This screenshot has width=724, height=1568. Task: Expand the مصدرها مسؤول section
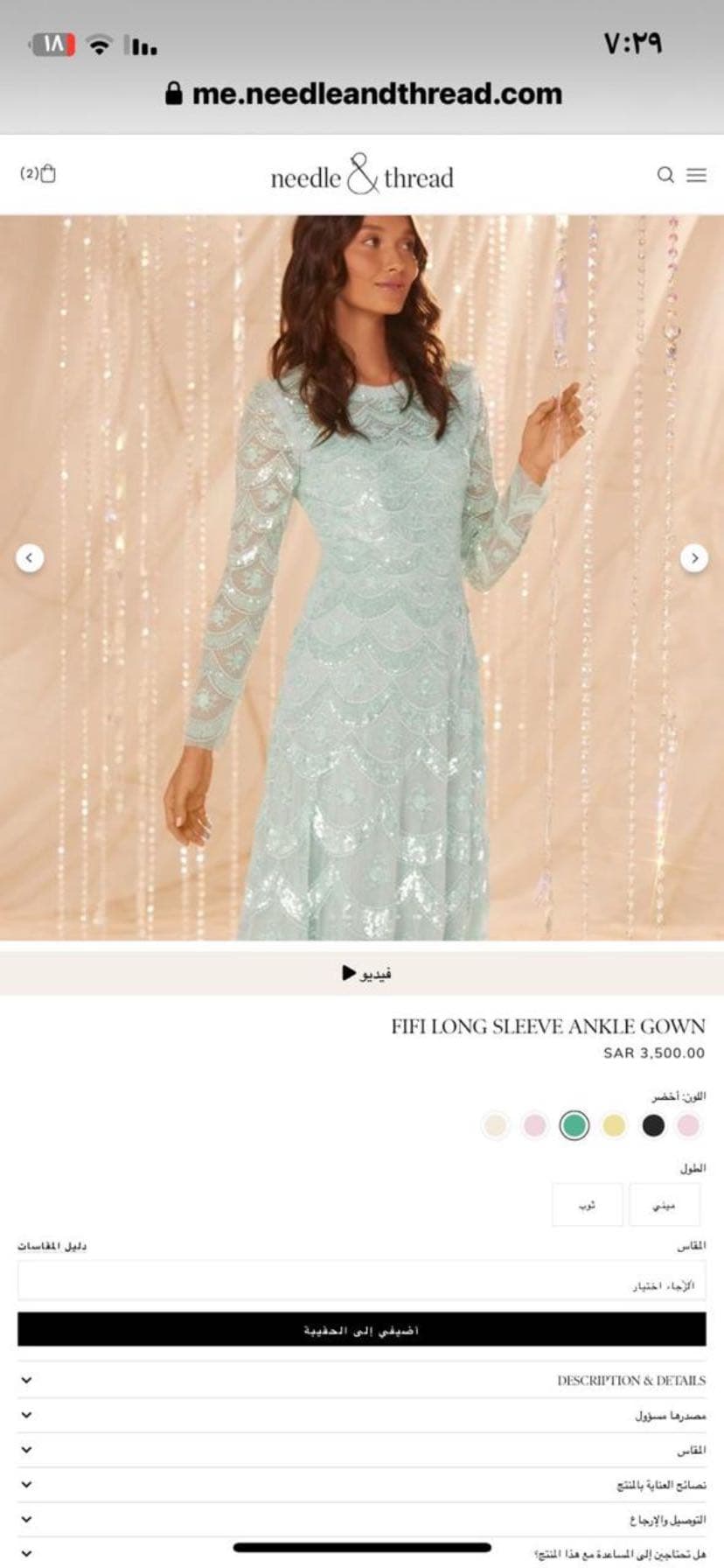coord(361,1415)
